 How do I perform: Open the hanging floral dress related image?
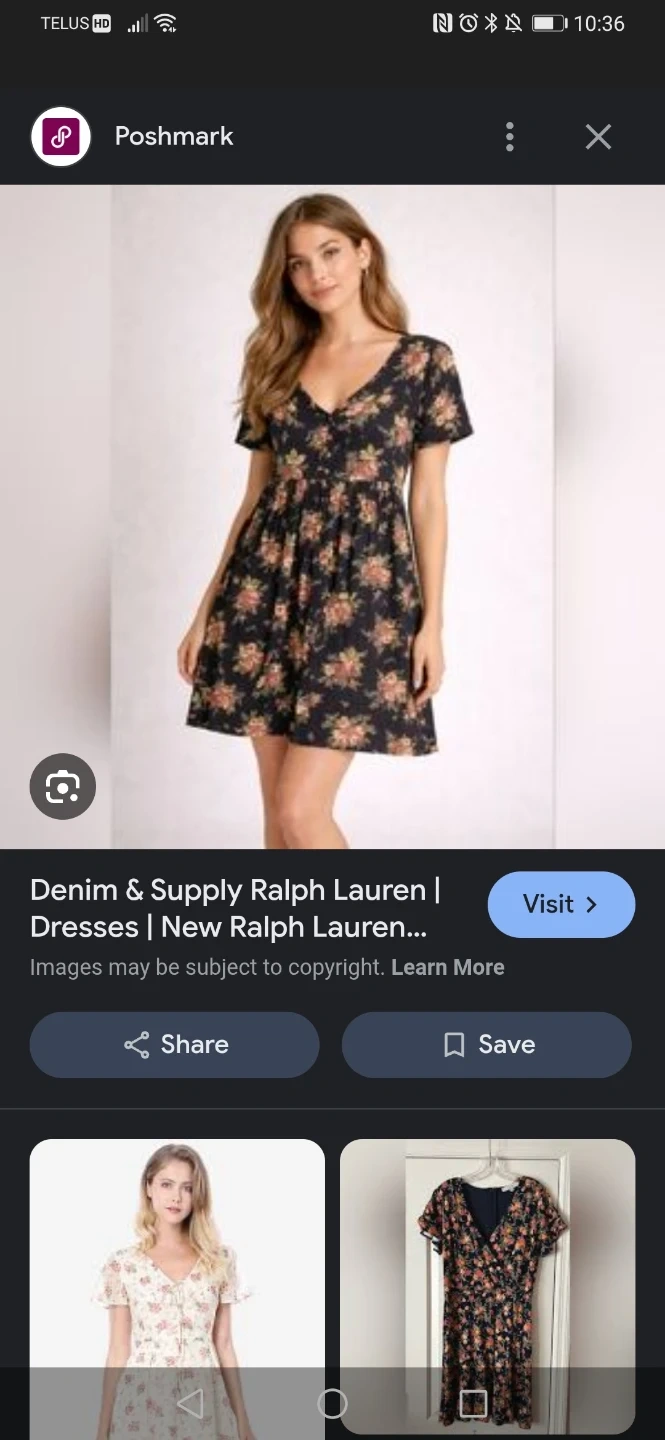click(x=487, y=1260)
